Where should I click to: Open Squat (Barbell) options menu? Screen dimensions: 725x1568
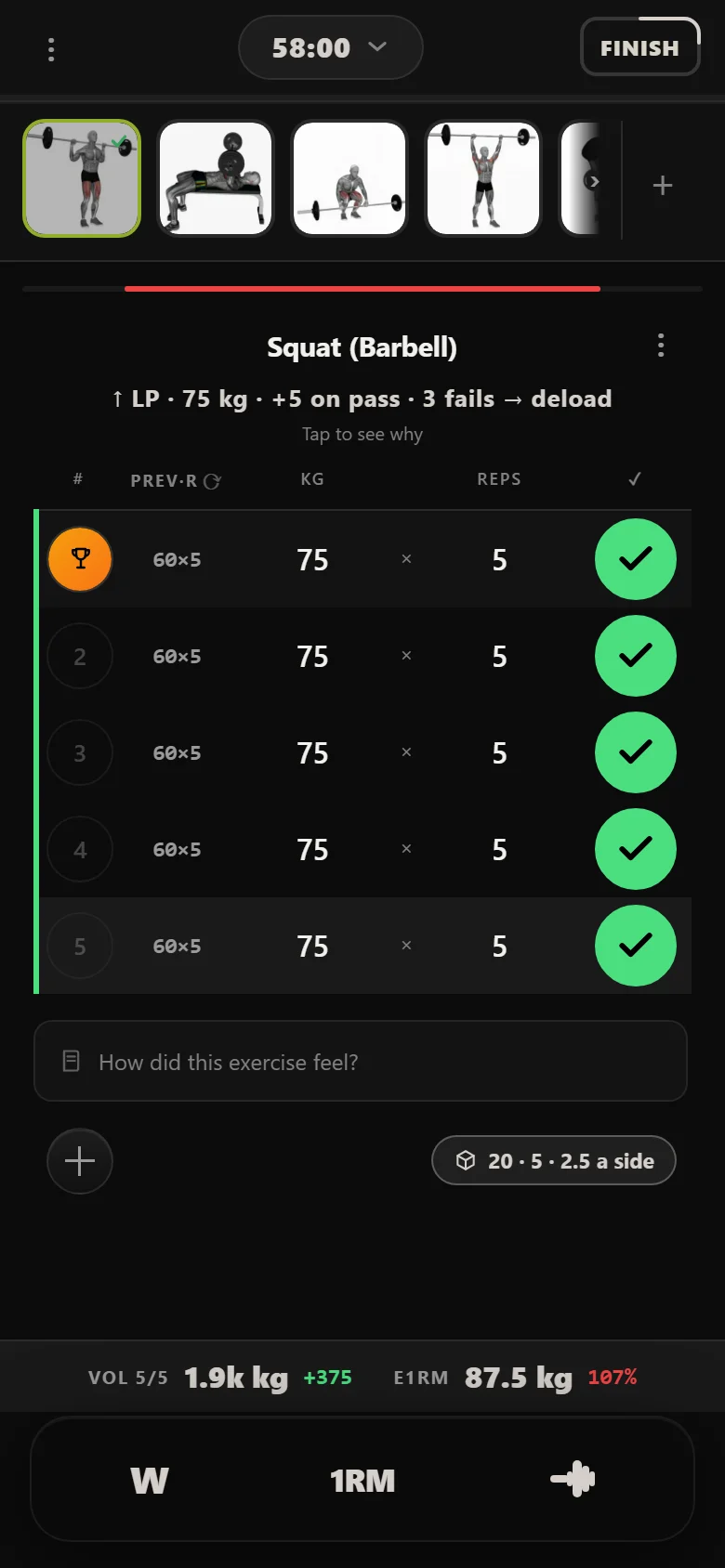pyautogui.click(x=661, y=346)
